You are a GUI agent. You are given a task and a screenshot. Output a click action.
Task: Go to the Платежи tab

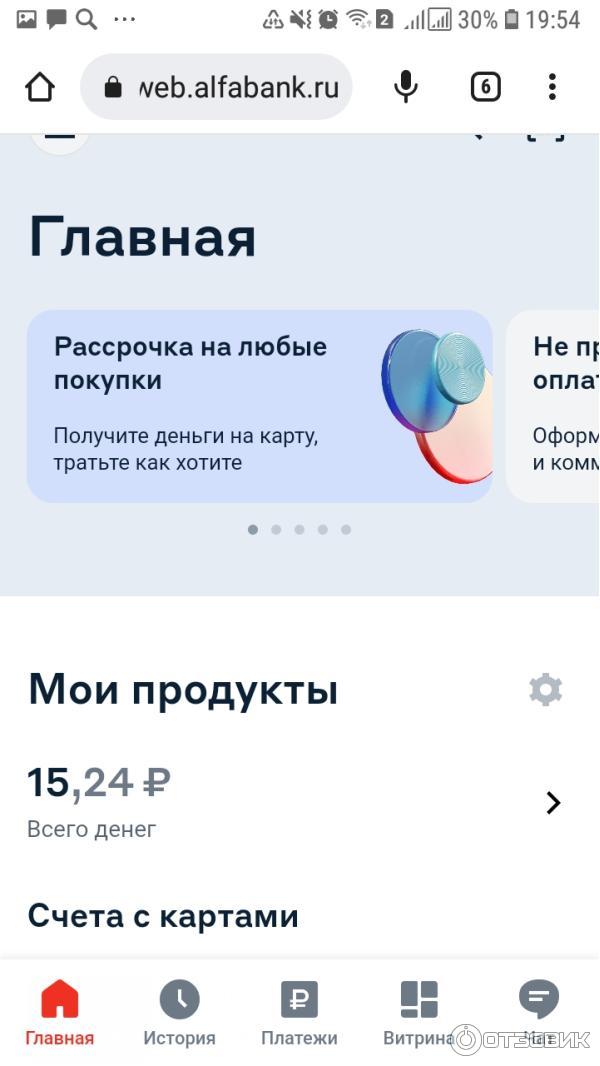[x=299, y=1012]
